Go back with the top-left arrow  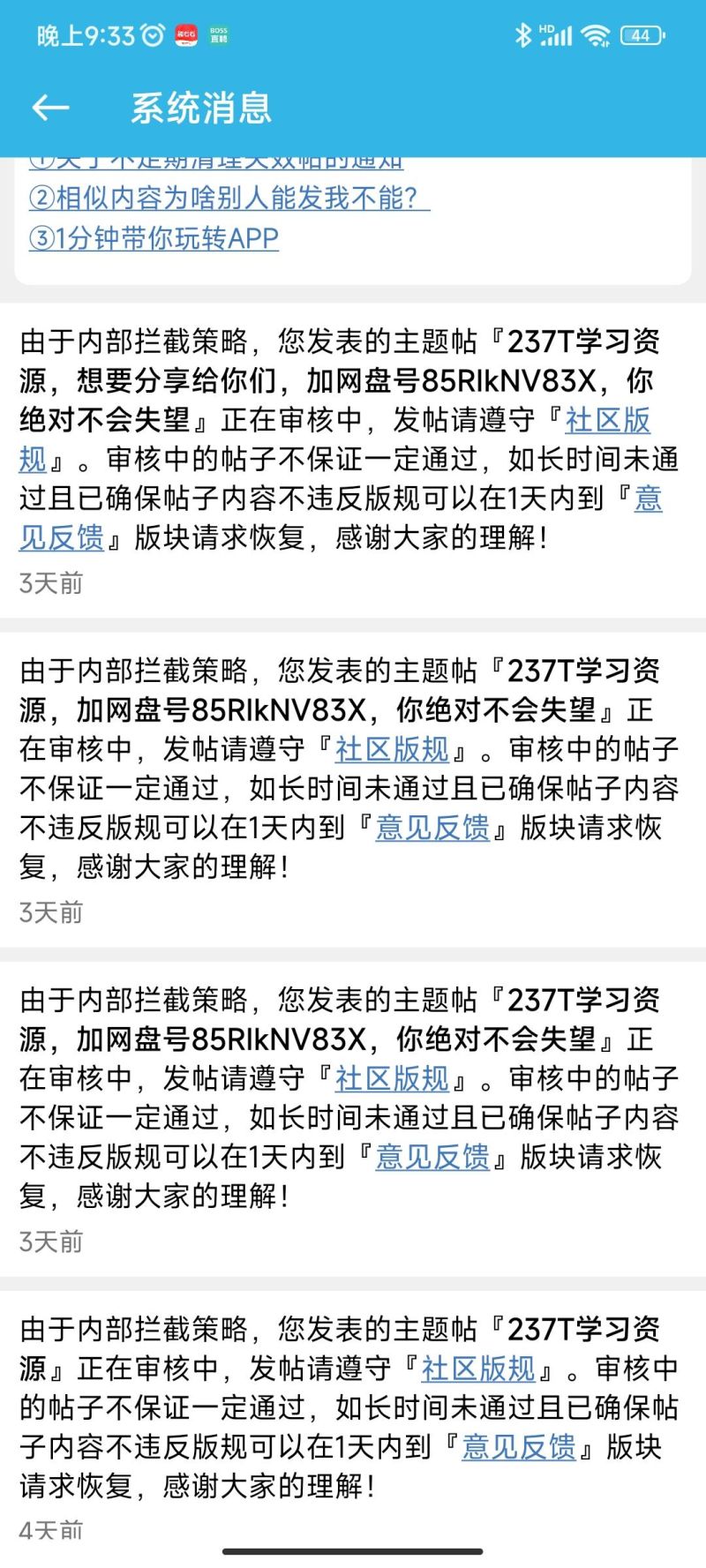(x=50, y=108)
